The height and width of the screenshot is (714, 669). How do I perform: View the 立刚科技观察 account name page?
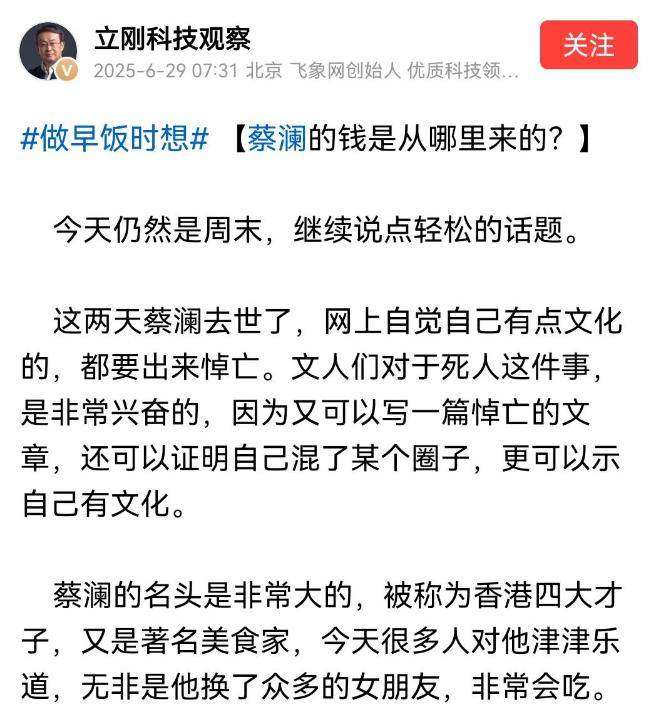coord(172,39)
